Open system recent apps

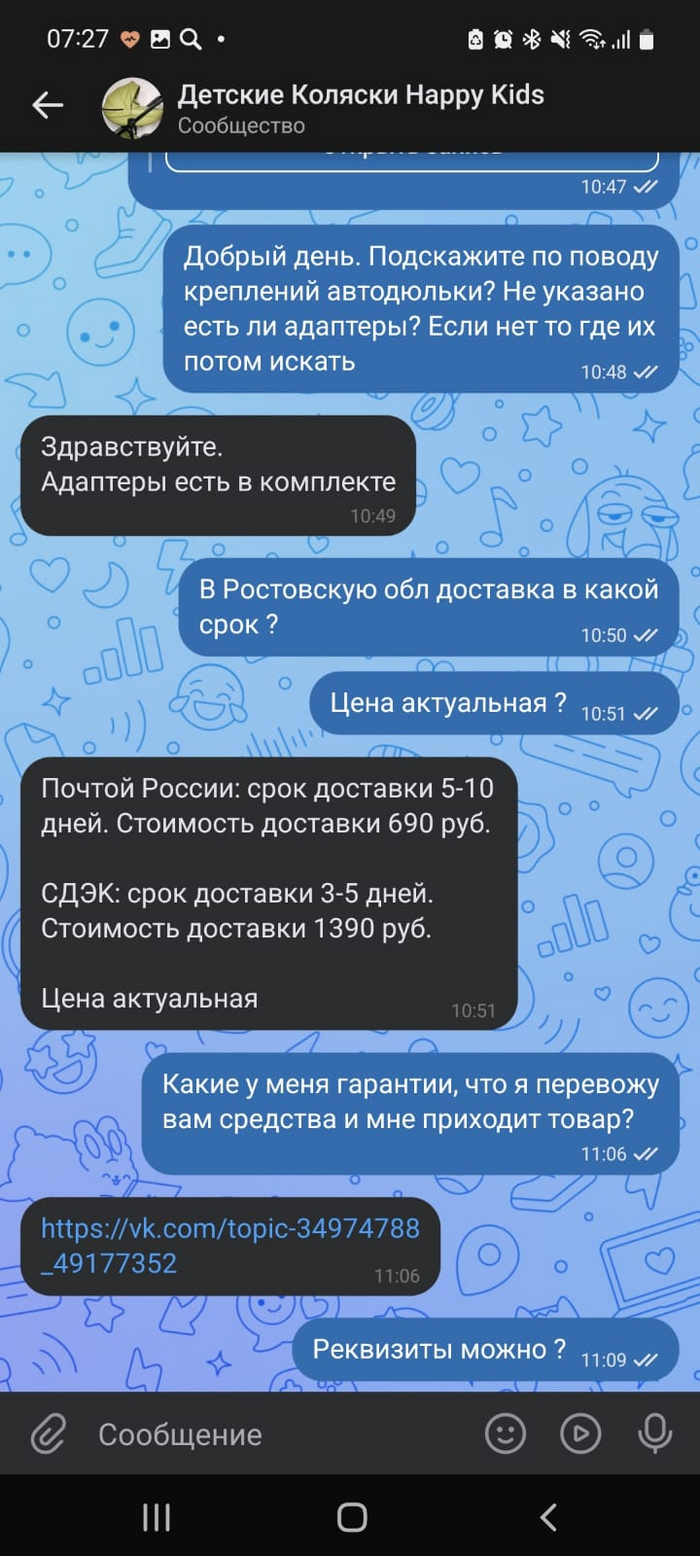tap(156, 1517)
